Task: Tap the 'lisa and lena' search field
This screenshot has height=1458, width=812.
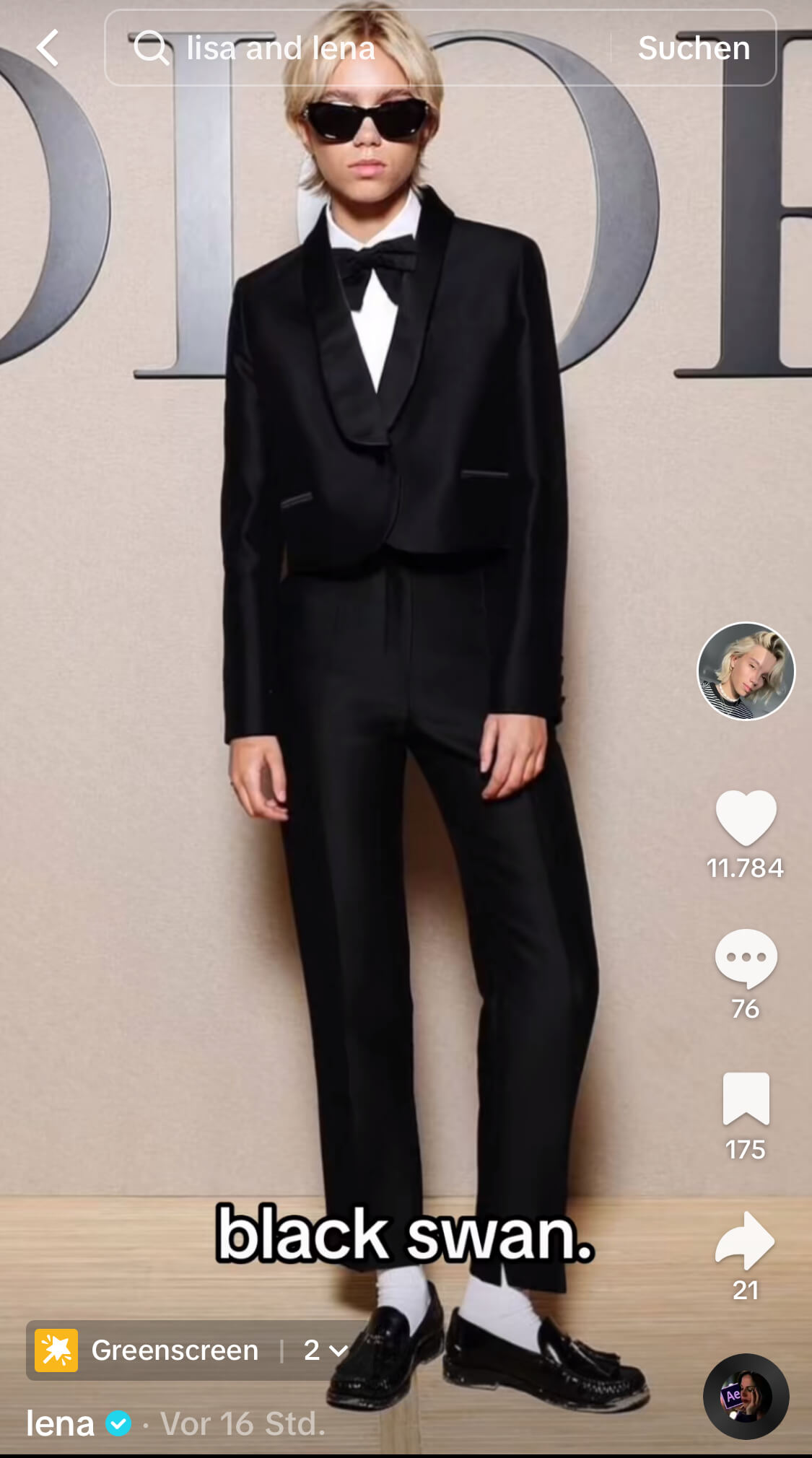Action: pos(357,48)
